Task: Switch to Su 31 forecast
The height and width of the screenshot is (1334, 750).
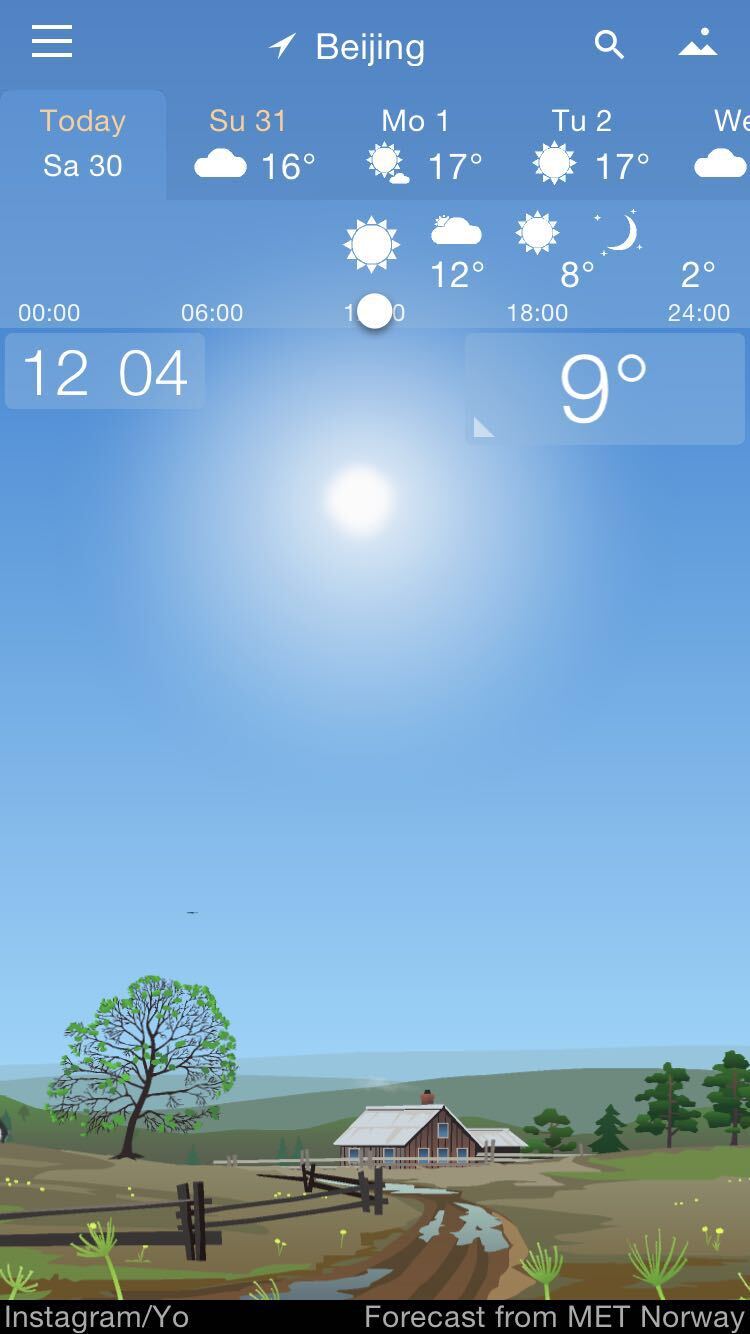Action: point(250,144)
